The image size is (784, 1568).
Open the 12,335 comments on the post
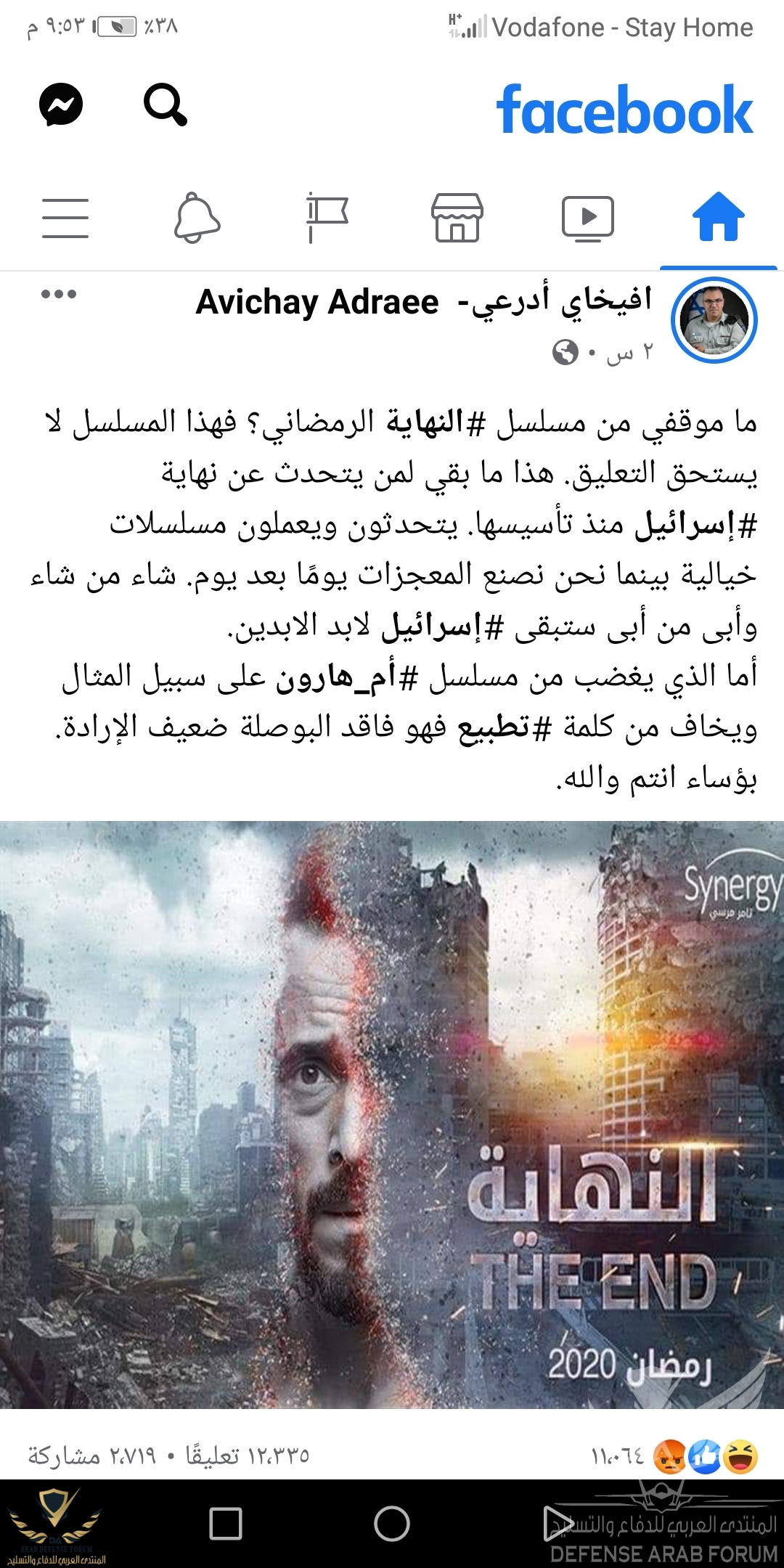point(247,1455)
